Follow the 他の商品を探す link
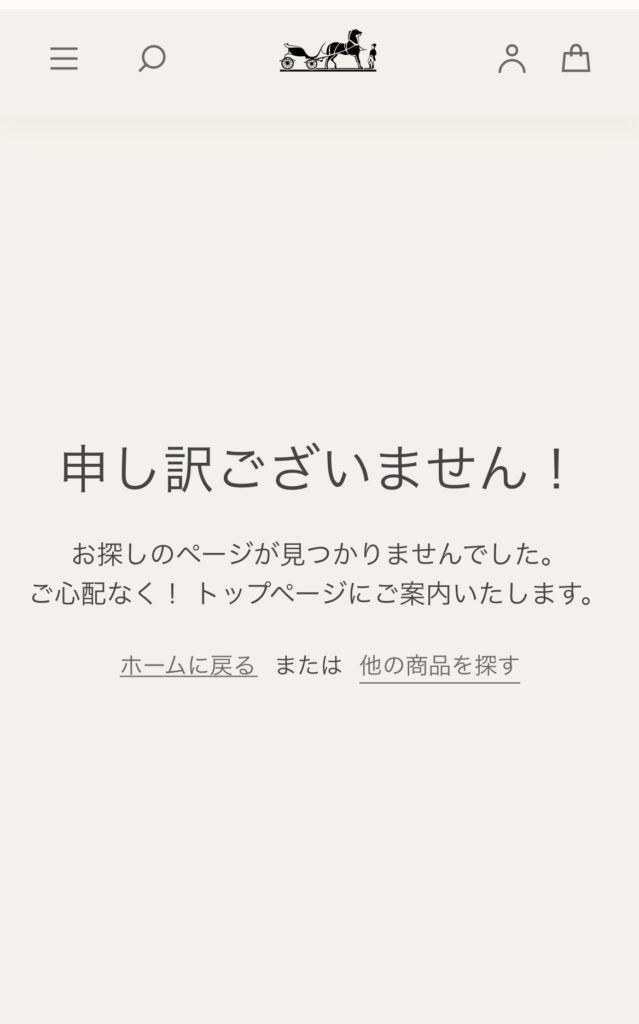This screenshot has height=1024, width=639. pyautogui.click(x=440, y=665)
